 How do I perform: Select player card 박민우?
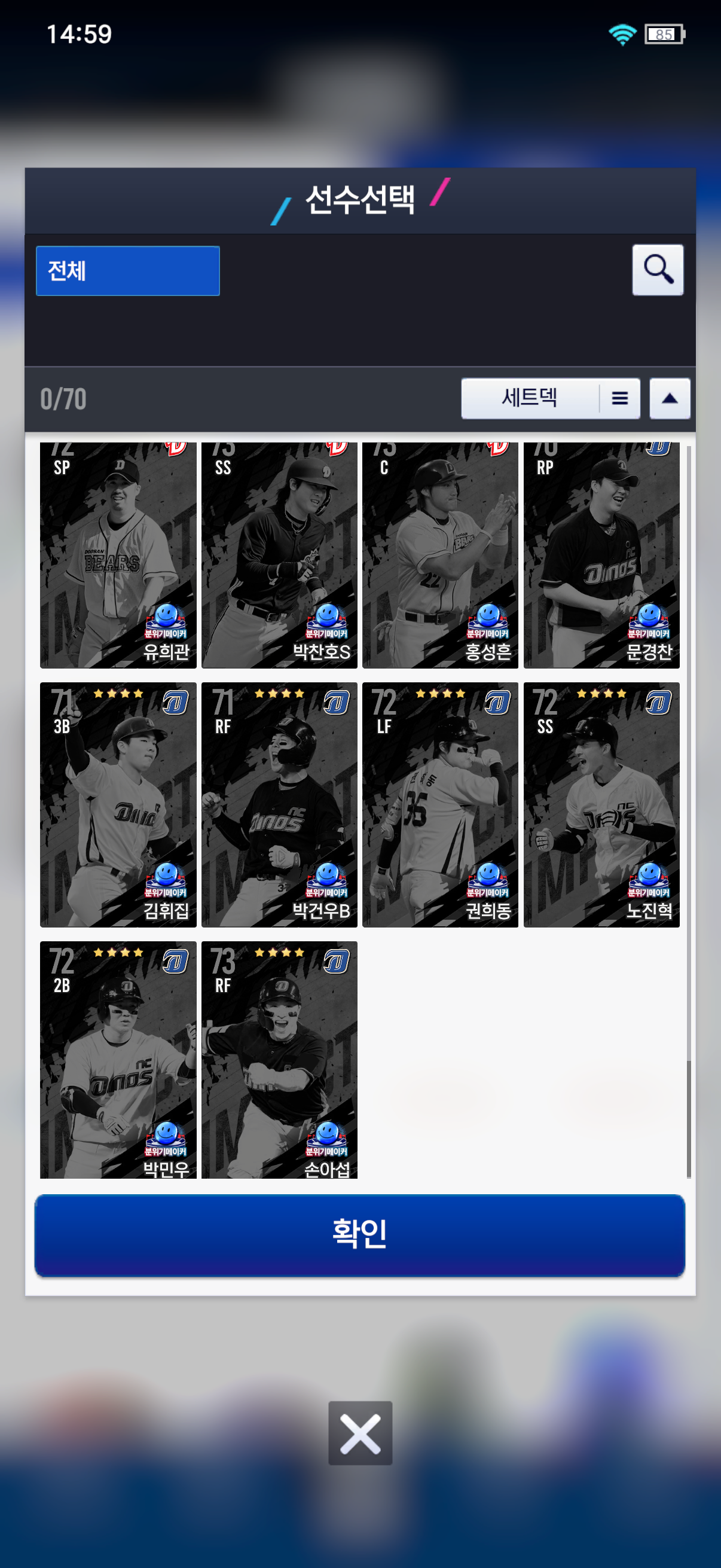(118, 1060)
